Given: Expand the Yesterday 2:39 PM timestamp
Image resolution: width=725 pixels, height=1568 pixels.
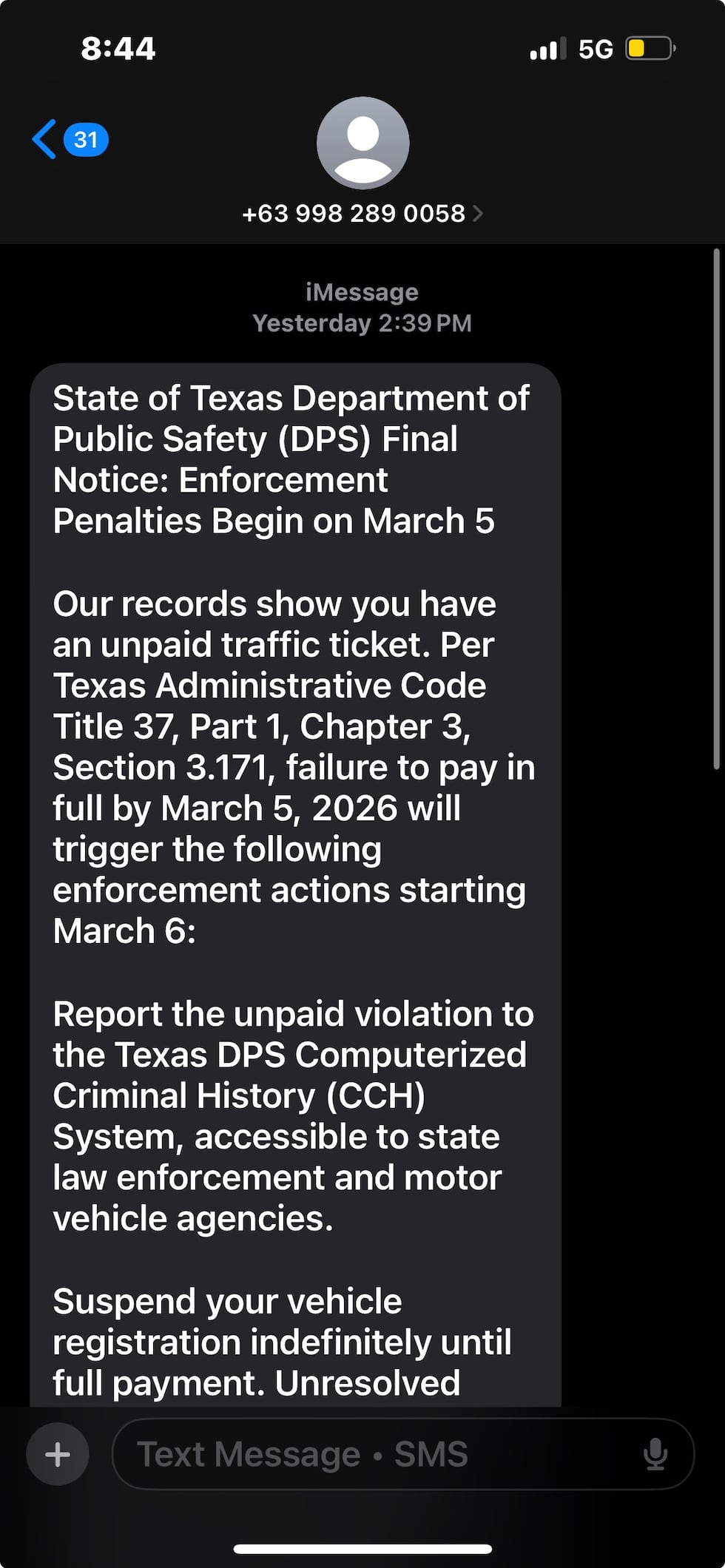Looking at the screenshot, I should (362, 322).
